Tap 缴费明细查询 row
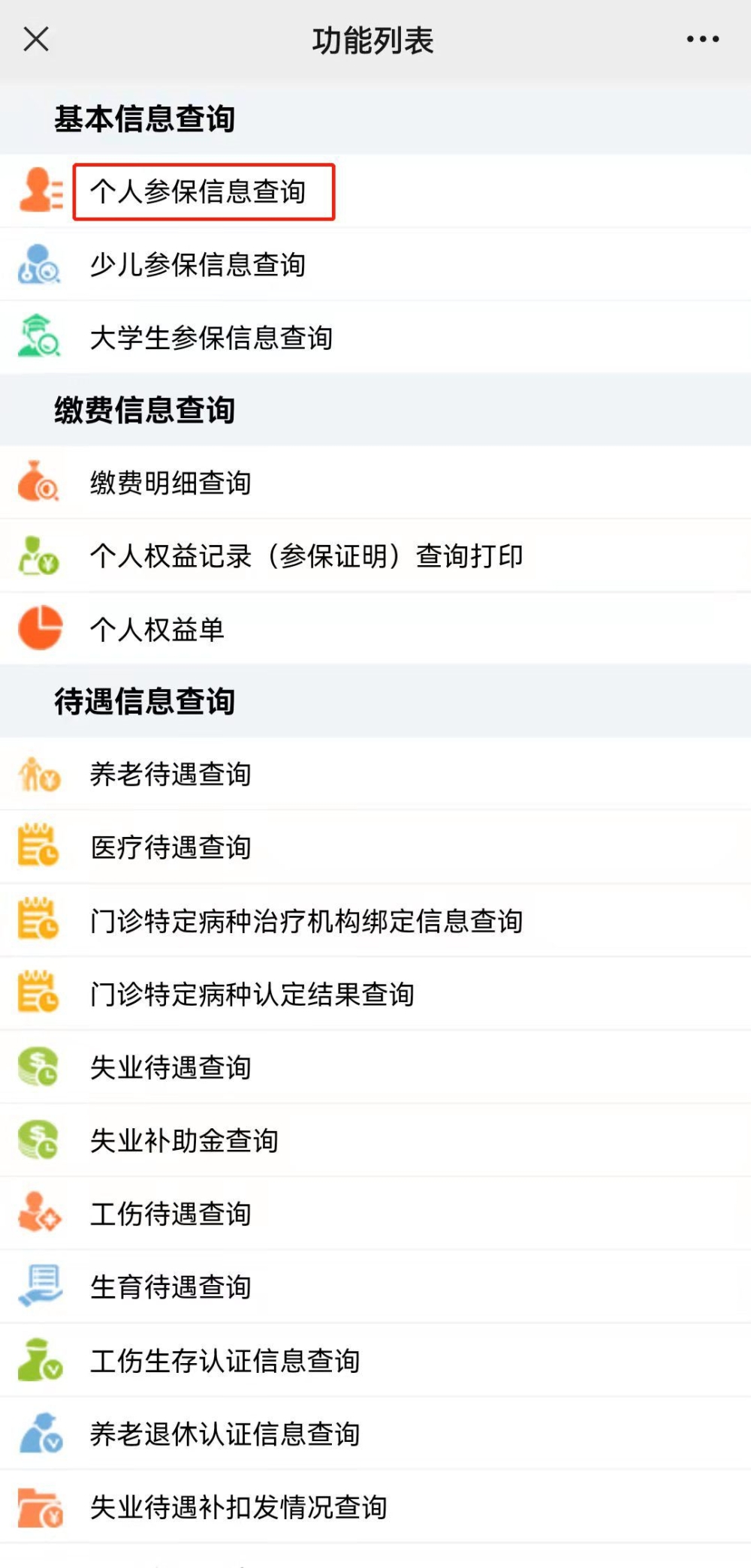 375,483
